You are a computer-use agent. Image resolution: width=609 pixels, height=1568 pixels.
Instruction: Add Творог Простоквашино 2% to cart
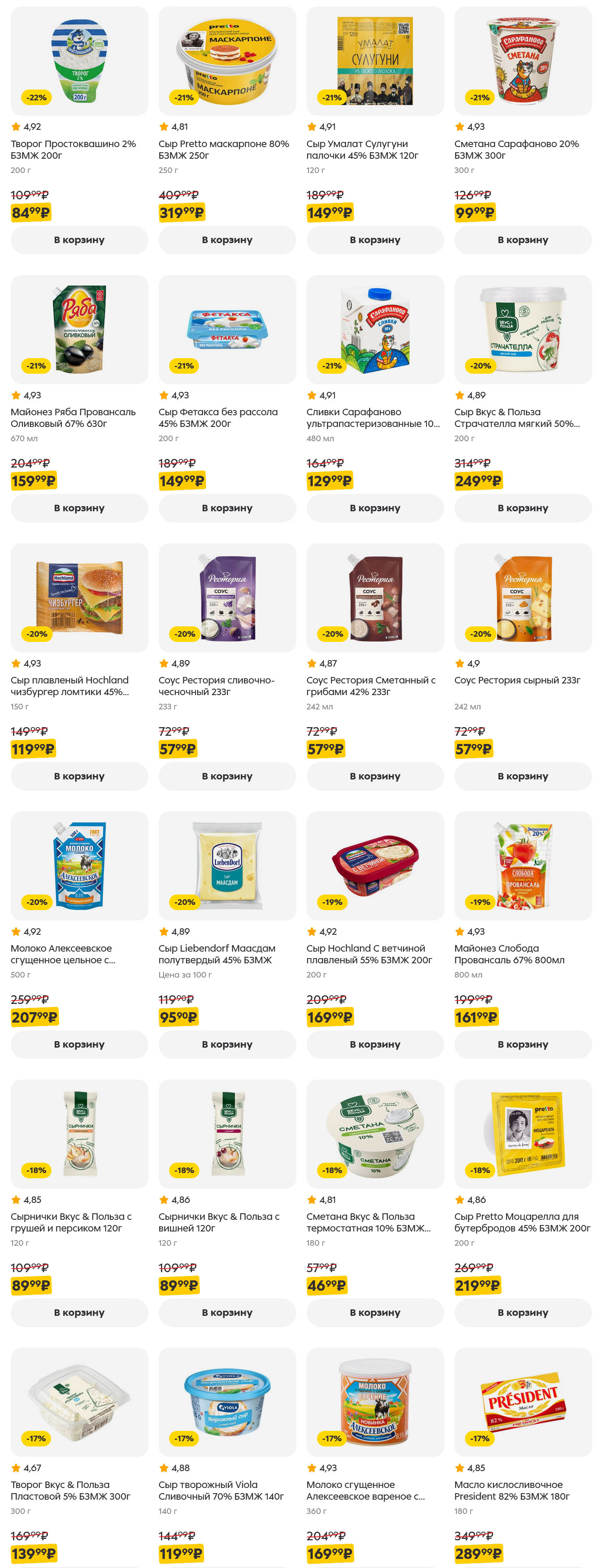(x=79, y=240)
